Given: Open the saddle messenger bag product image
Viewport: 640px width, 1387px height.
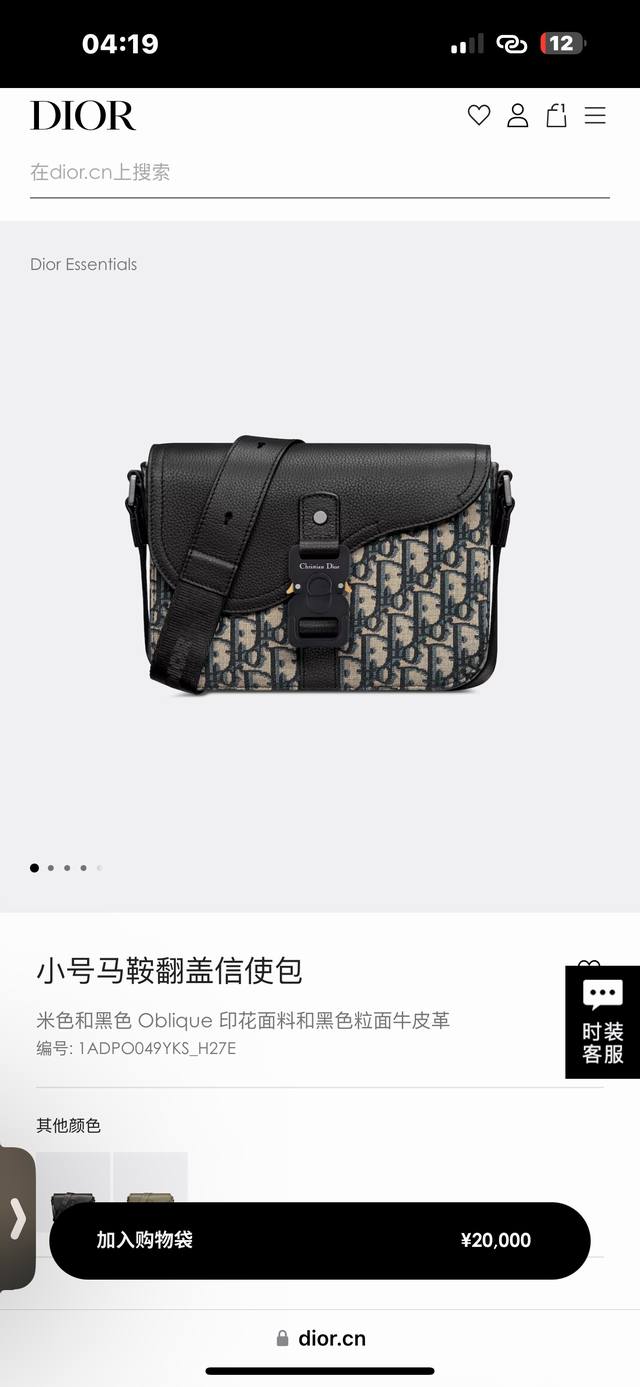Looking at the screenshot, I should 320,565.
